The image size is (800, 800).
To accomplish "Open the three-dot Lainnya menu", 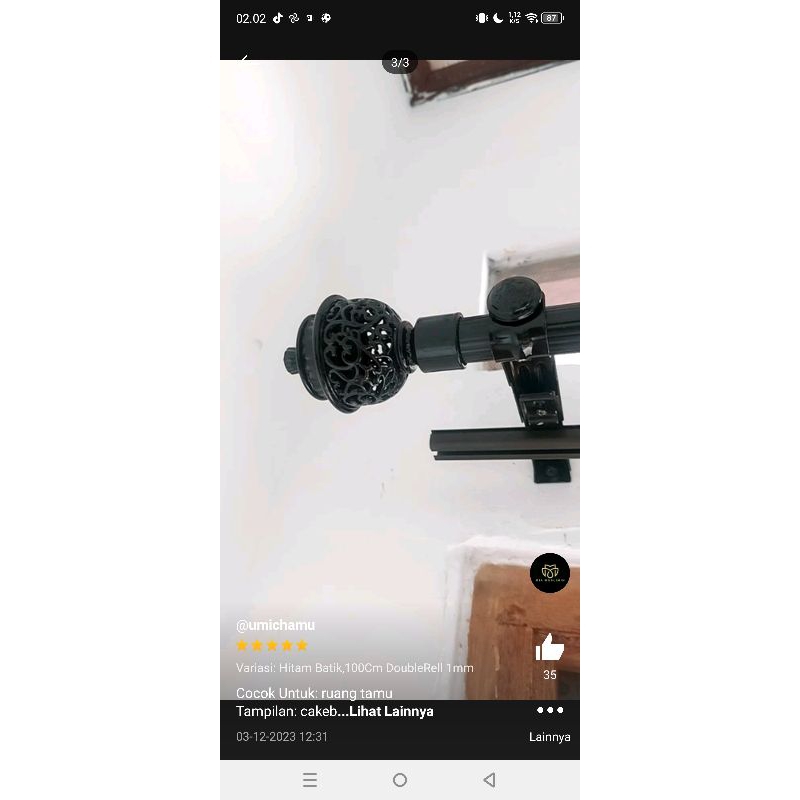I will pyautogui.click(x=549, y=722).
